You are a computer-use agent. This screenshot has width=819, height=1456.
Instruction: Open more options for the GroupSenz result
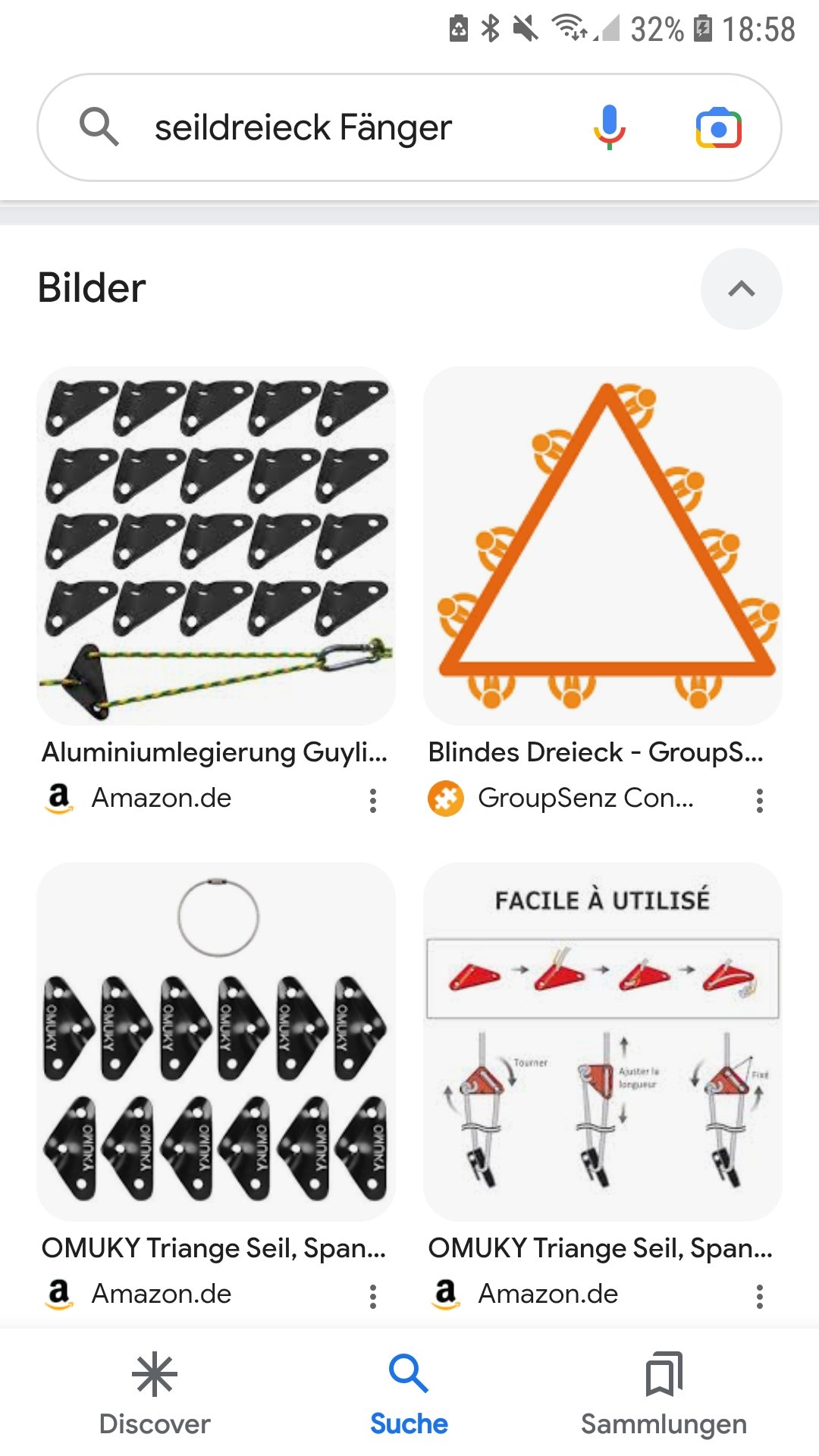(759, 801)
